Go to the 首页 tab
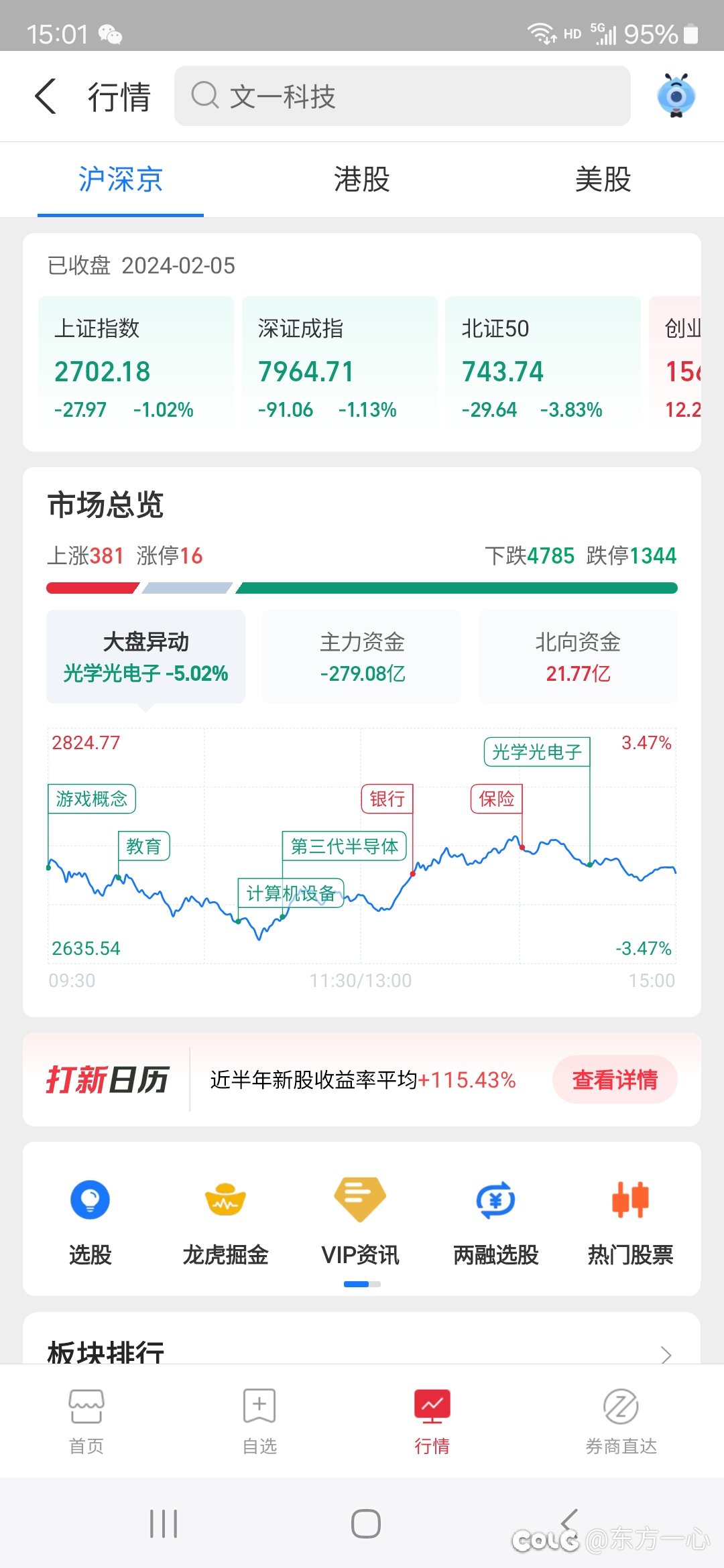The height and width of the screenshot is (1568, 724). [x=86, y=1421]
